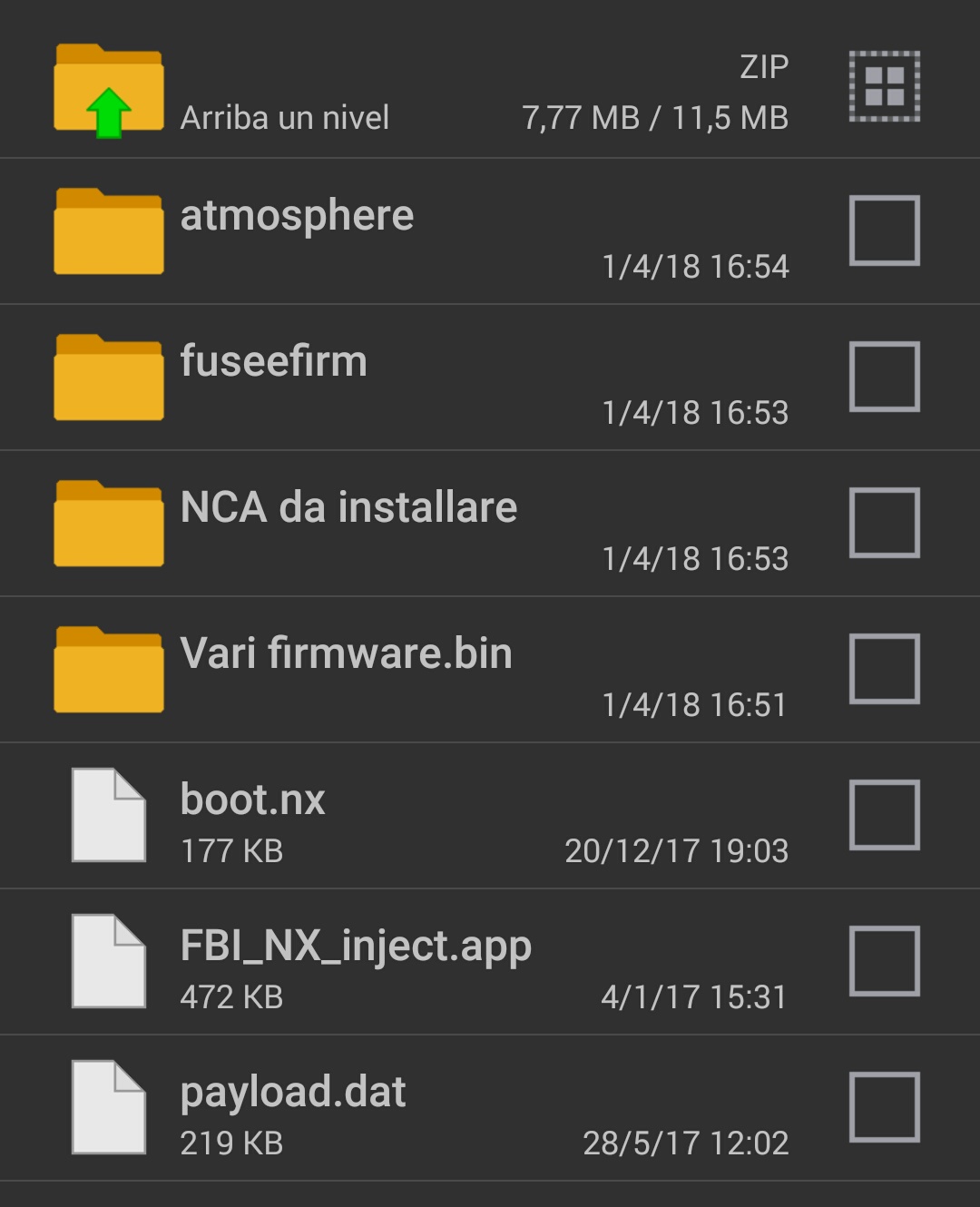
Task: Open the NCA da installare folder
Action: tap(348, 508)
